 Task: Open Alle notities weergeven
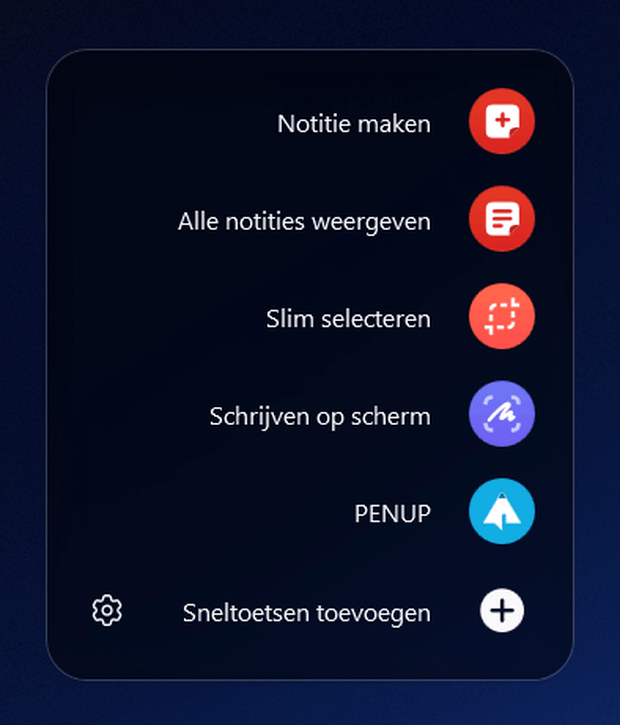(501, 219)
